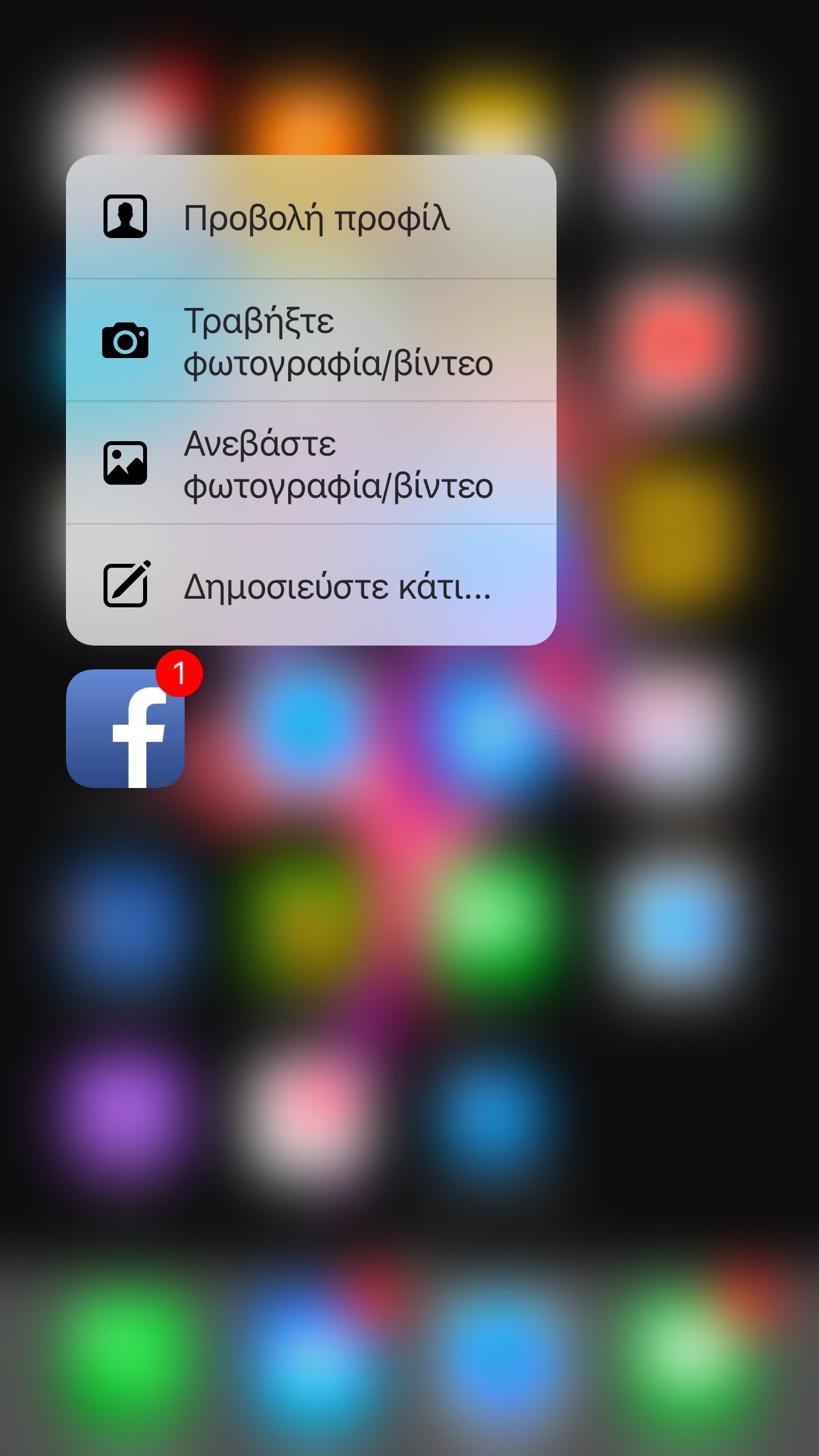This screenshot has height=1456, width=819.
Task: Select Ανεβάστε φωτογραφία/βίντεο option
Action: (311, 464)
